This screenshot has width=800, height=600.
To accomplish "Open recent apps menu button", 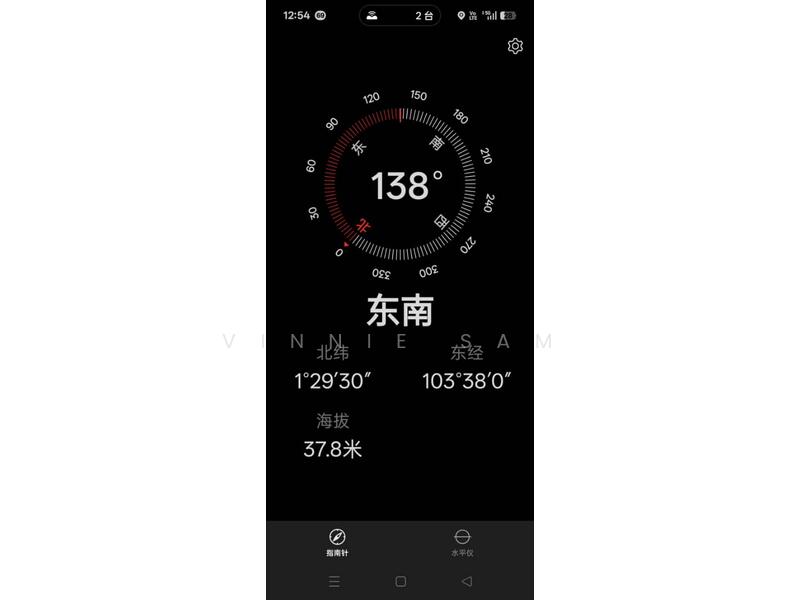I will 334,581.
